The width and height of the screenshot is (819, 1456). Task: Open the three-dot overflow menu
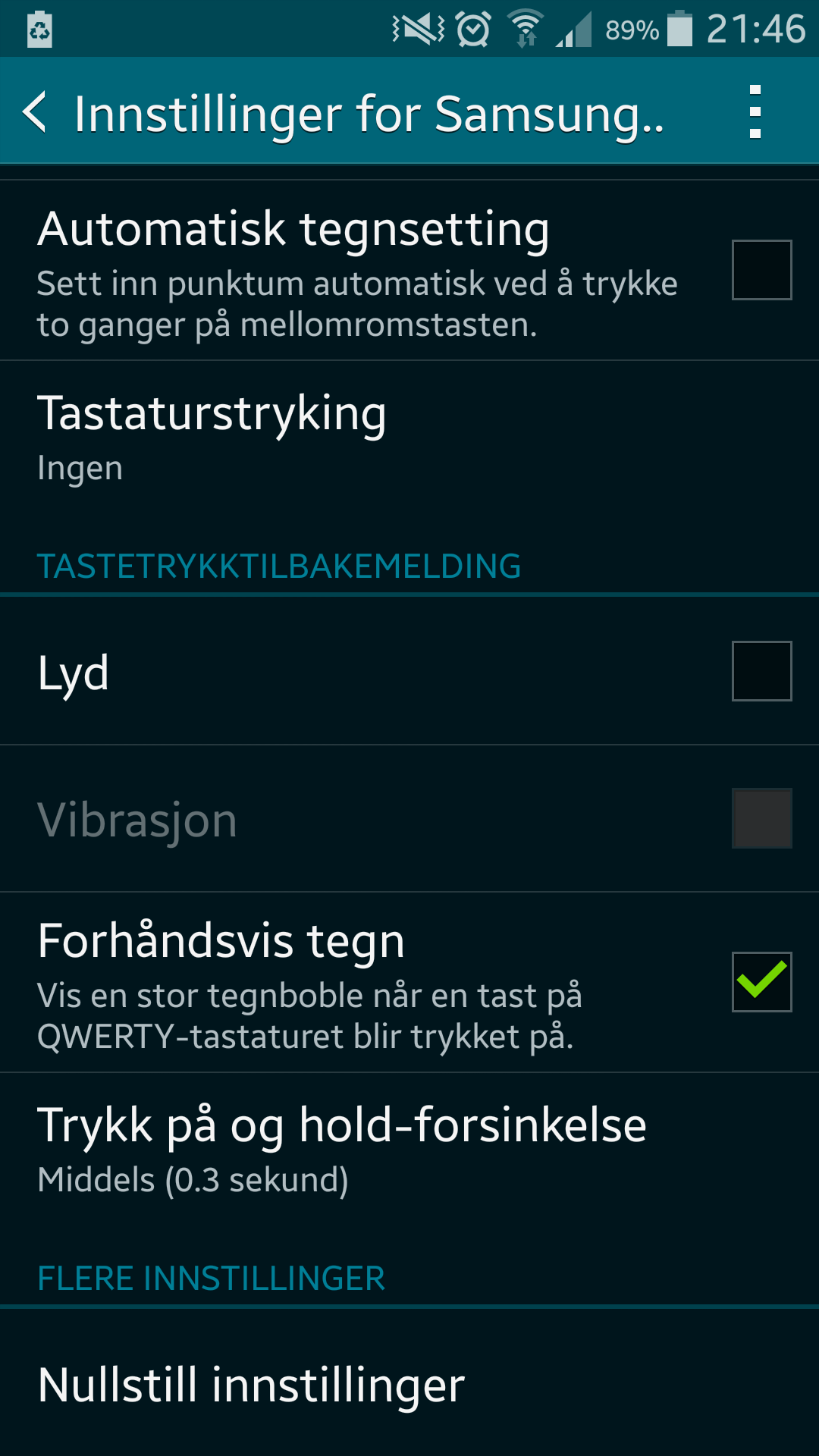point(755,112)
